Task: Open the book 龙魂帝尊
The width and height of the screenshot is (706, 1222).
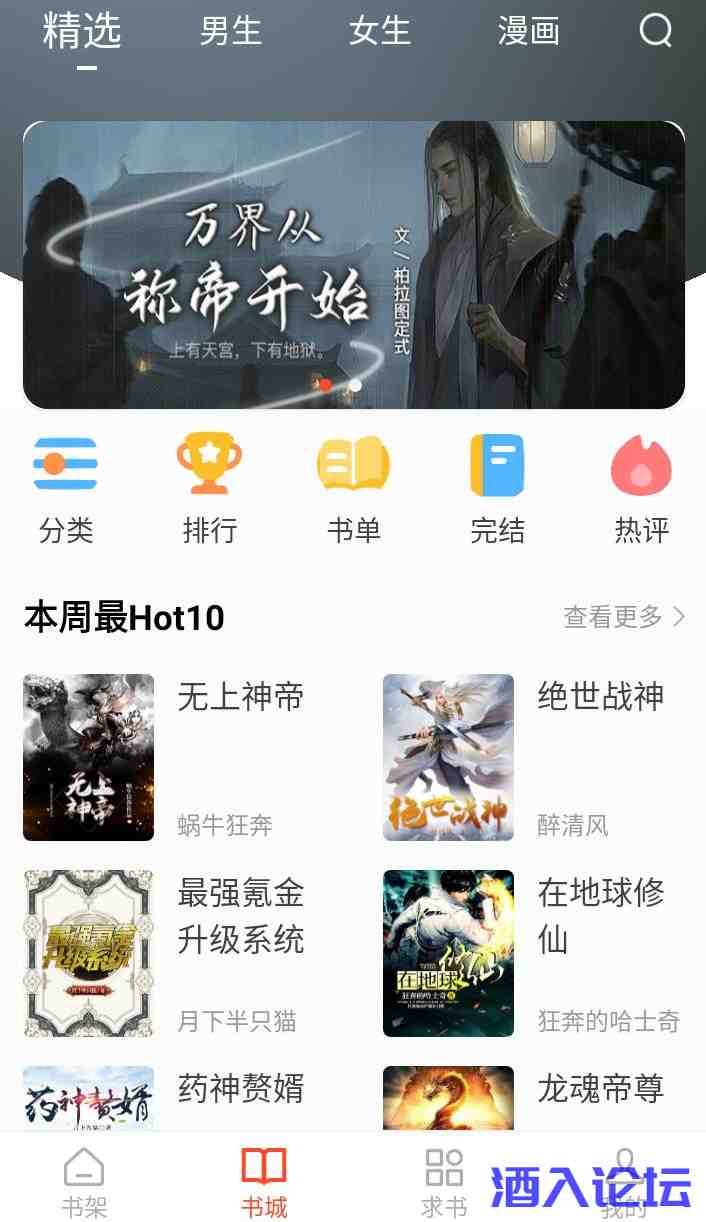Action: coord(449,1097)
